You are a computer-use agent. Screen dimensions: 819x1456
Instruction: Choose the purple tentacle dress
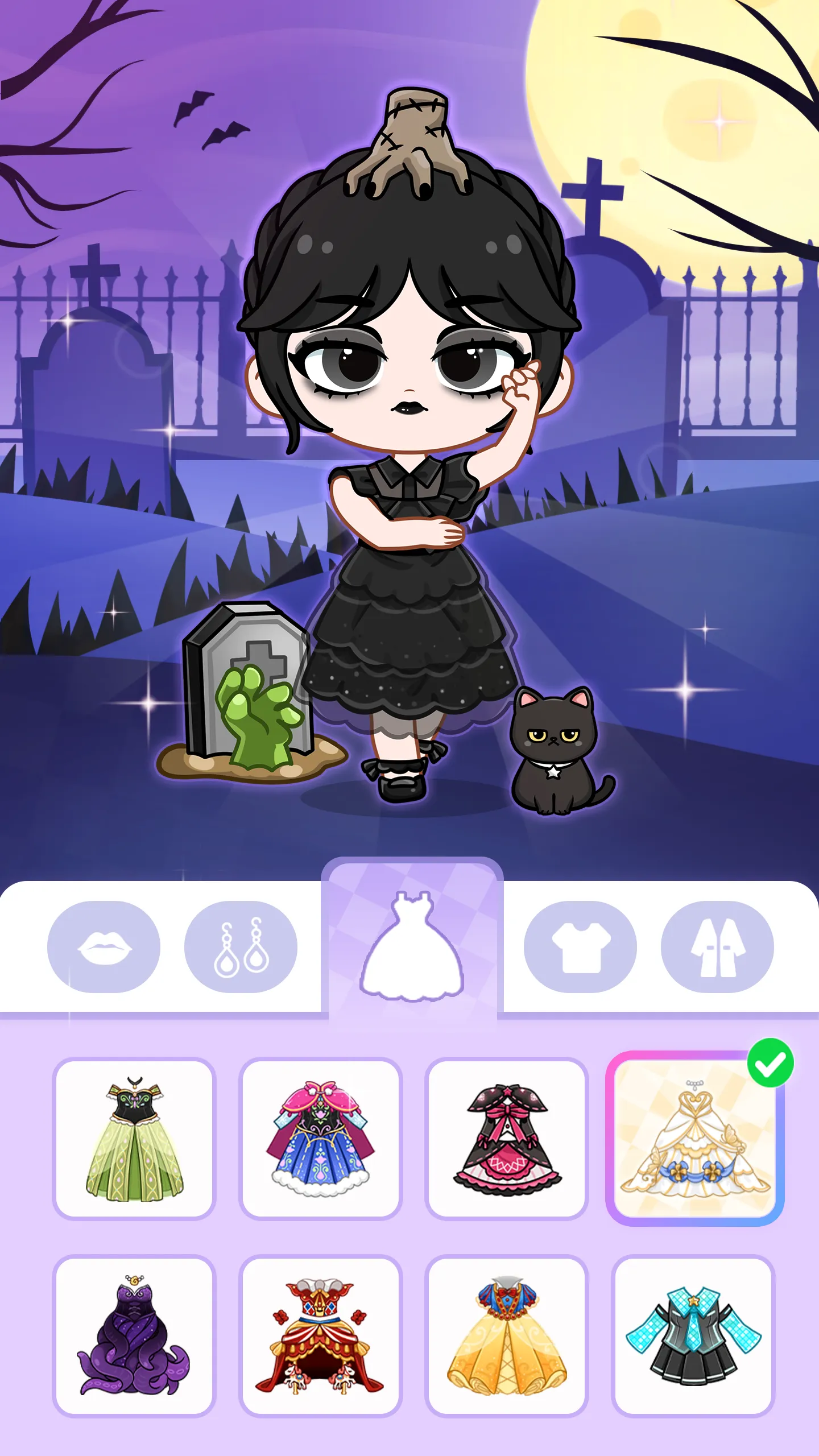[x=134, y=1336]
